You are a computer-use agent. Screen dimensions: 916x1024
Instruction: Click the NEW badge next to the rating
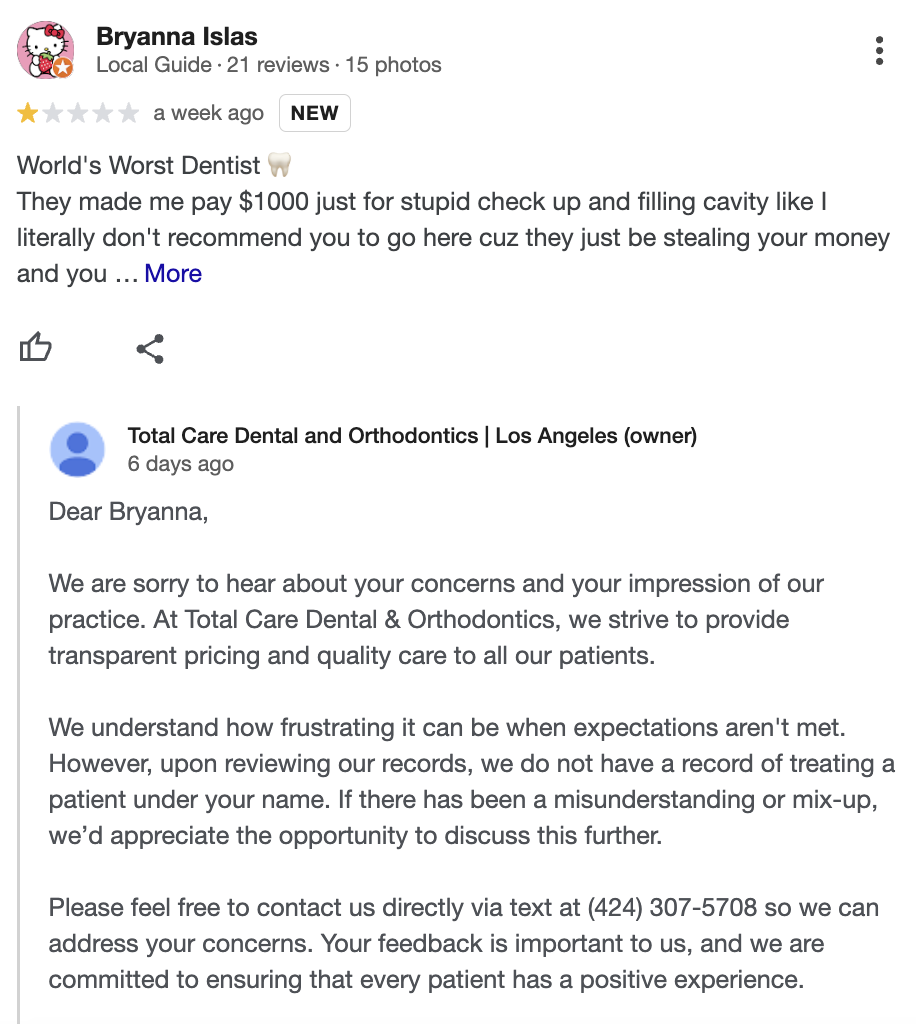coord(314,113)
